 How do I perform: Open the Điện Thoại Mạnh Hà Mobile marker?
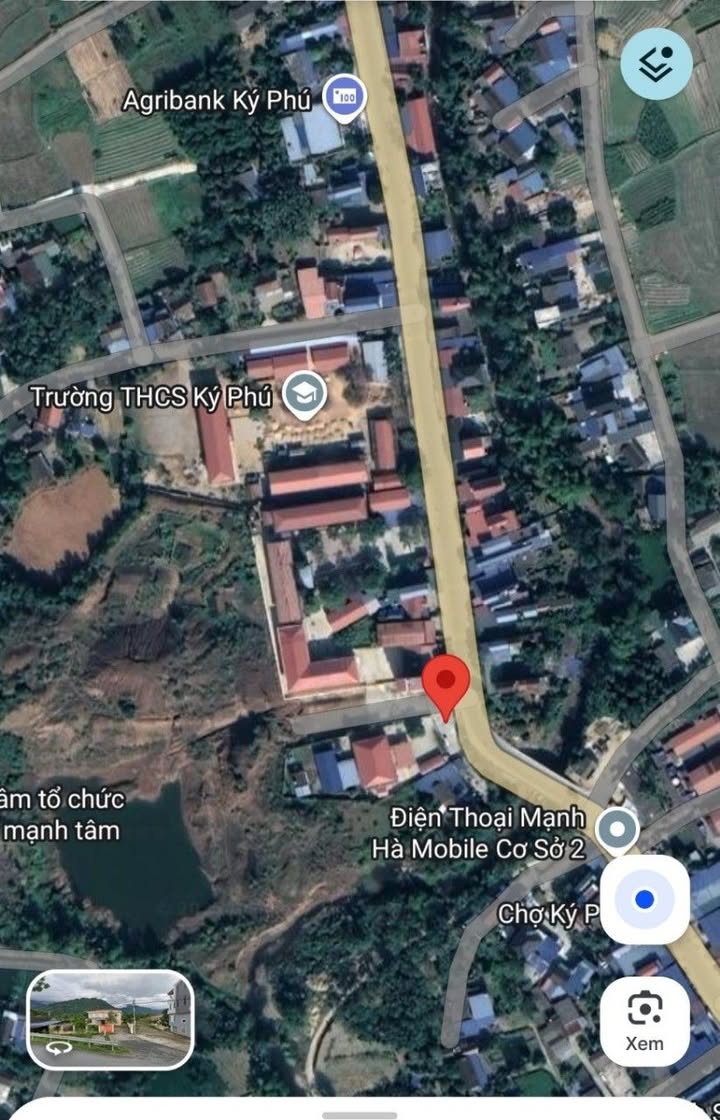point(617,829)
